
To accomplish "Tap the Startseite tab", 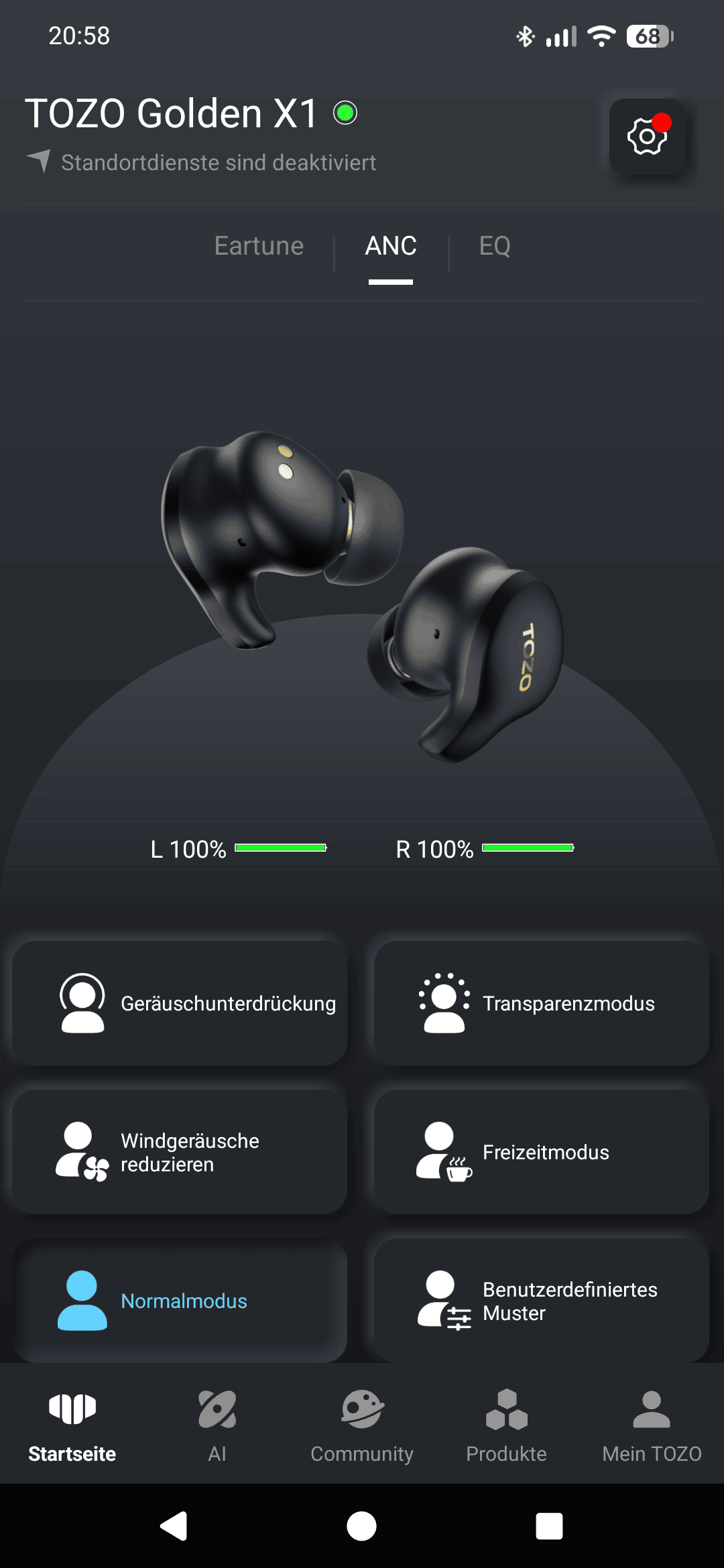I will tap(72, 1425).
